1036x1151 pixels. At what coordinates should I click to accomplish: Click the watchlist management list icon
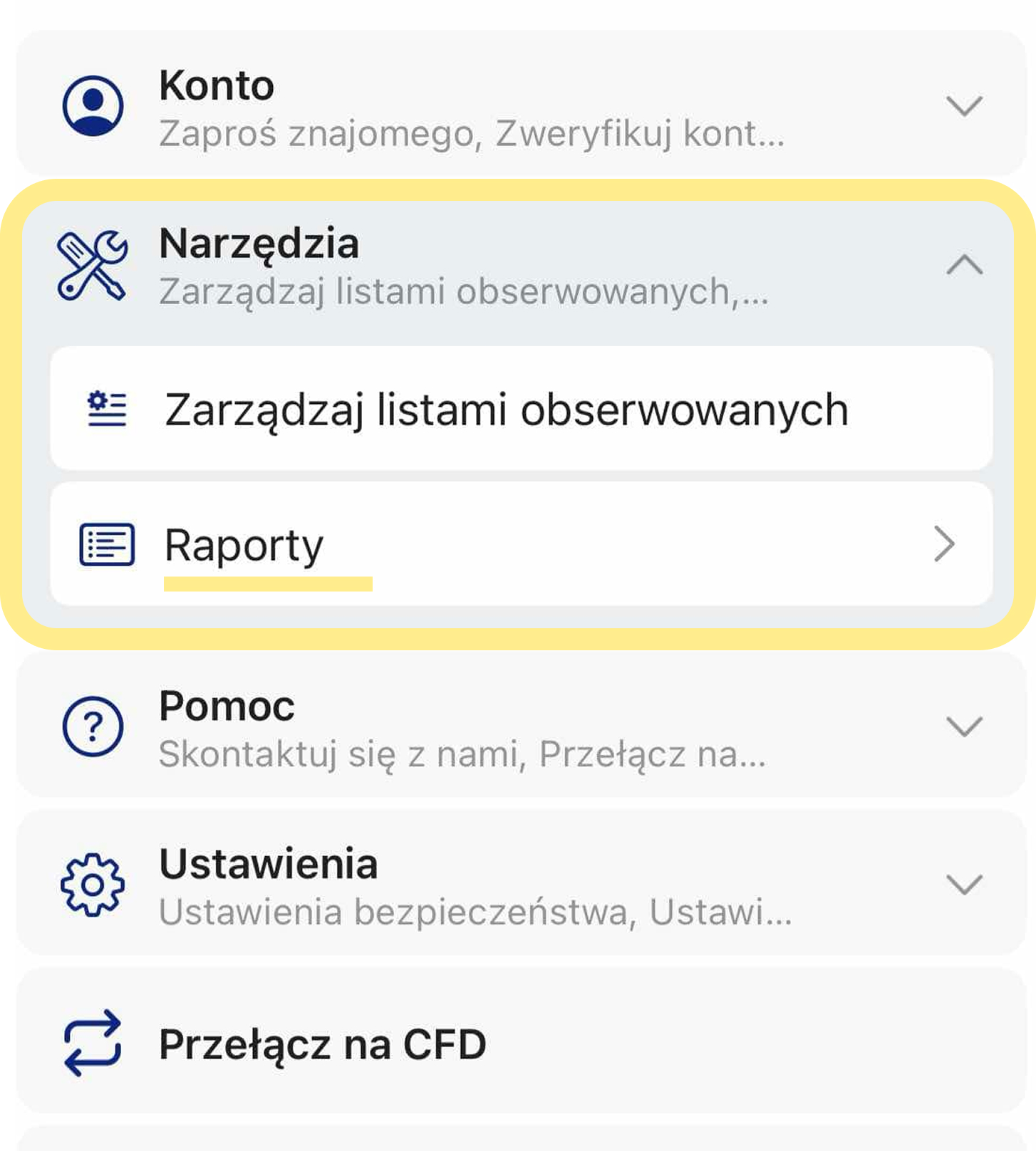pos(106,407)
